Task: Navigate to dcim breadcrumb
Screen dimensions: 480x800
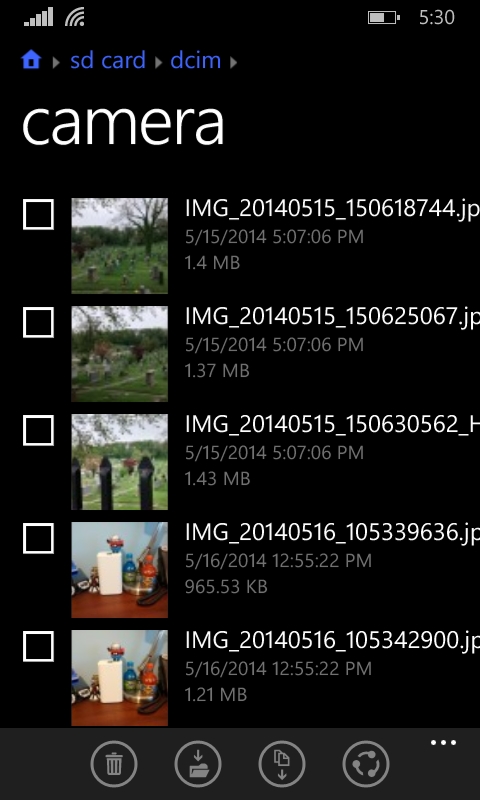Action: (195, 61)
